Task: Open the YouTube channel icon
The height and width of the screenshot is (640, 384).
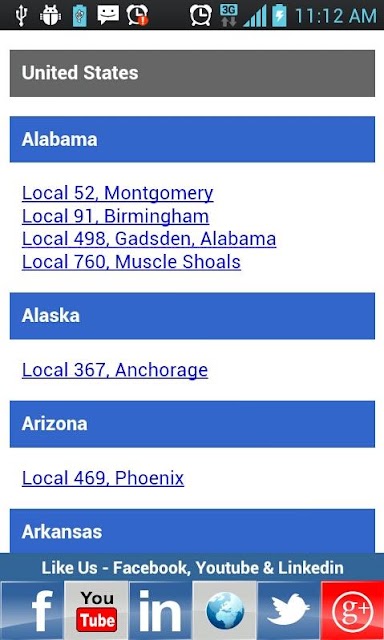Action: (96, 611)
